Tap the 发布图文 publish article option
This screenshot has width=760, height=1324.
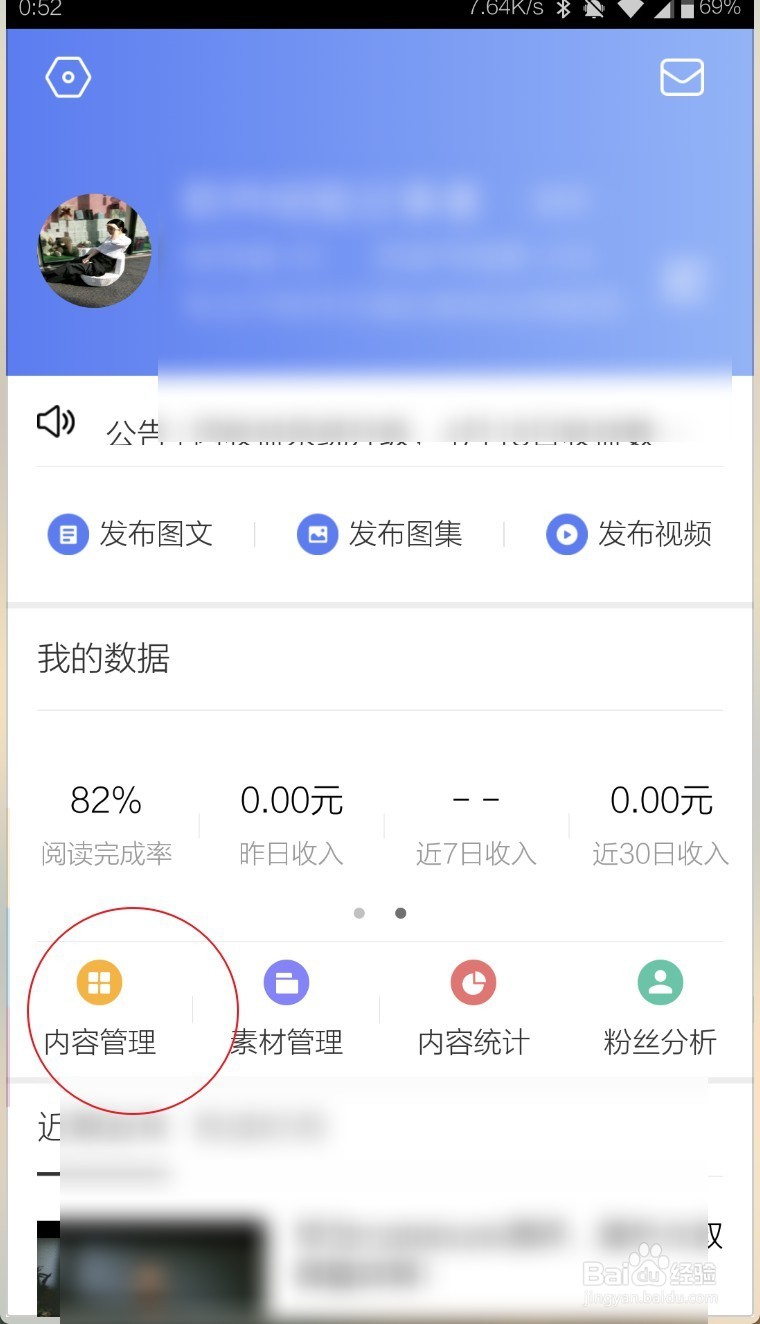[x=140, y=534]
